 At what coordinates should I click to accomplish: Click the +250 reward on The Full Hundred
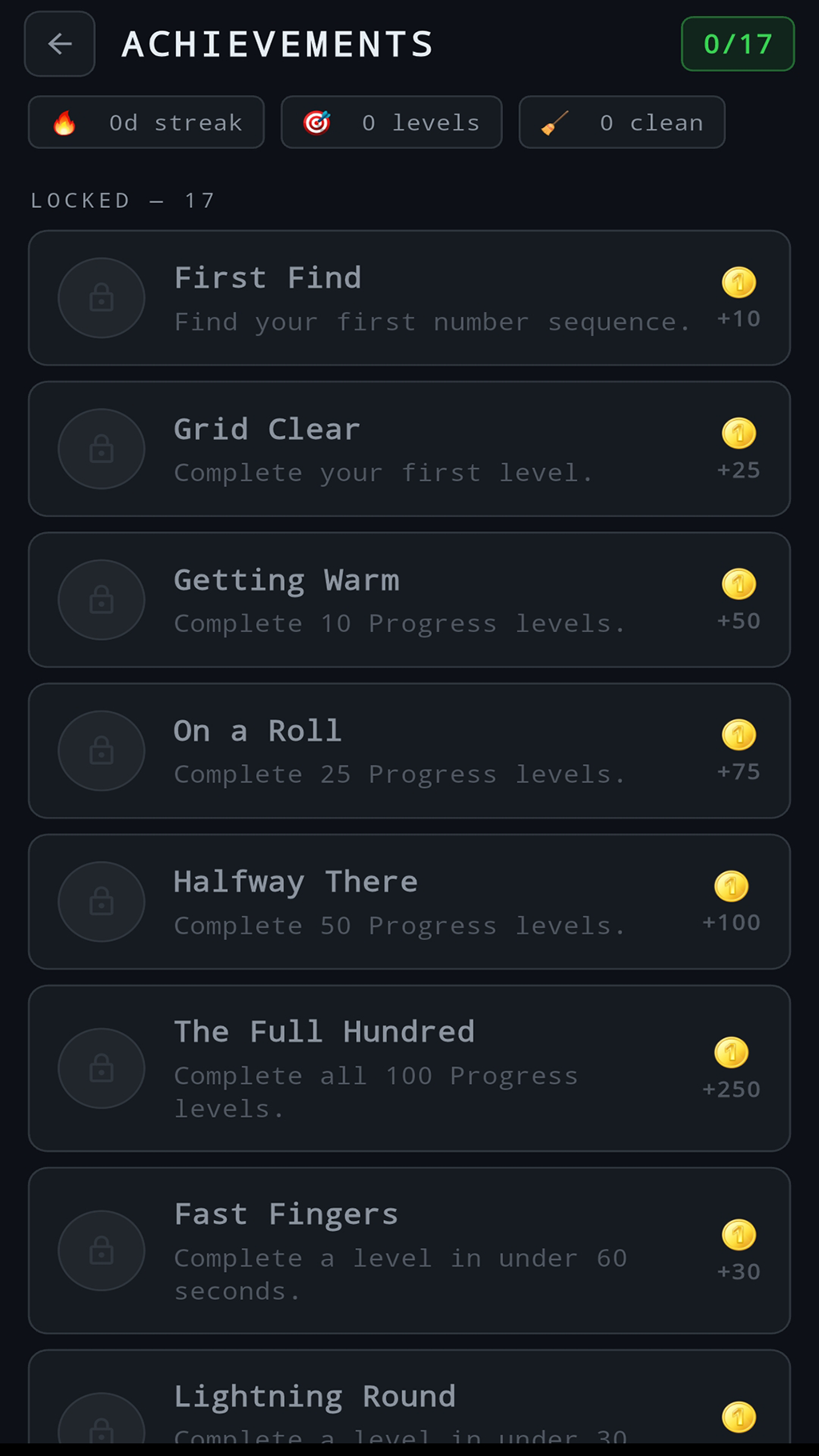point(730,1088)
